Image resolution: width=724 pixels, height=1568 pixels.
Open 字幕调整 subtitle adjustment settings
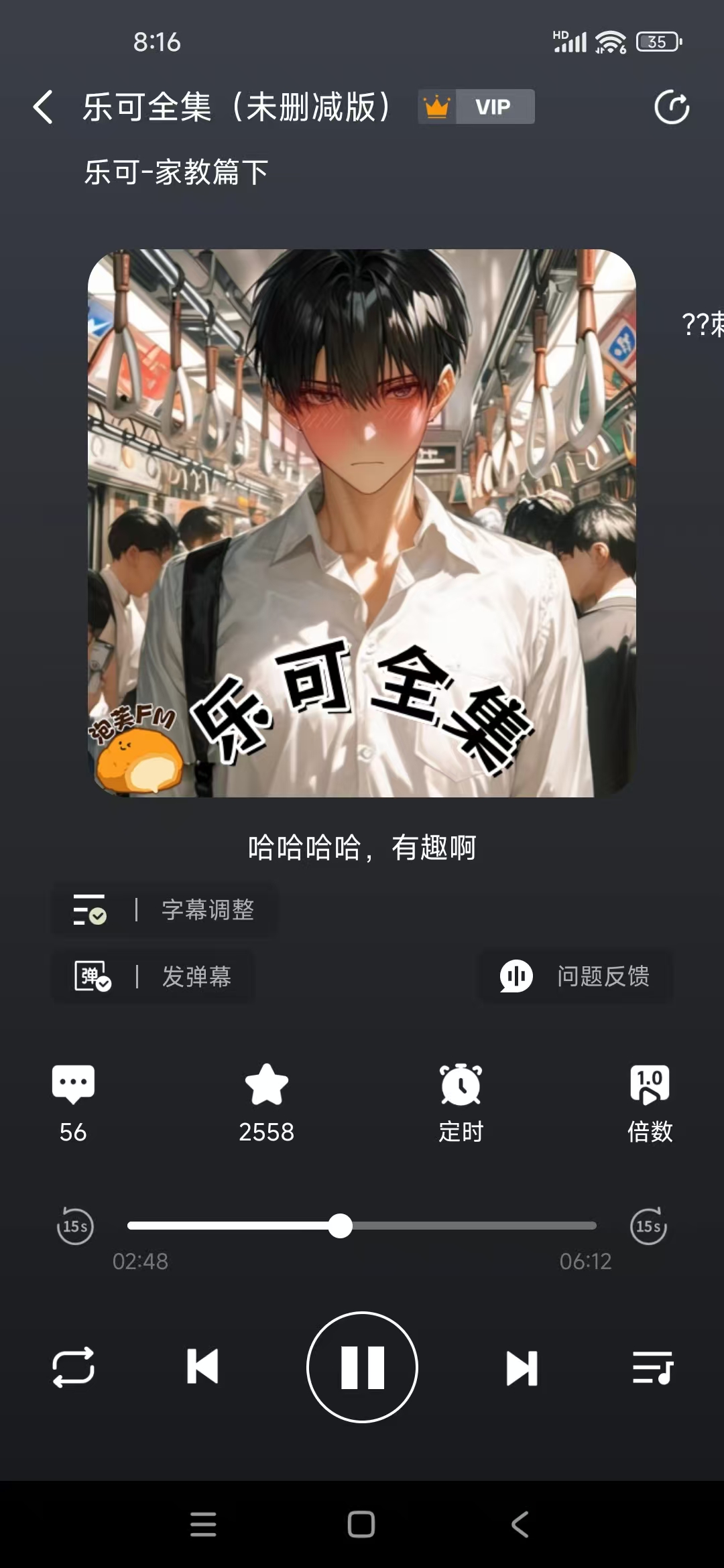(x=206, y=909)
